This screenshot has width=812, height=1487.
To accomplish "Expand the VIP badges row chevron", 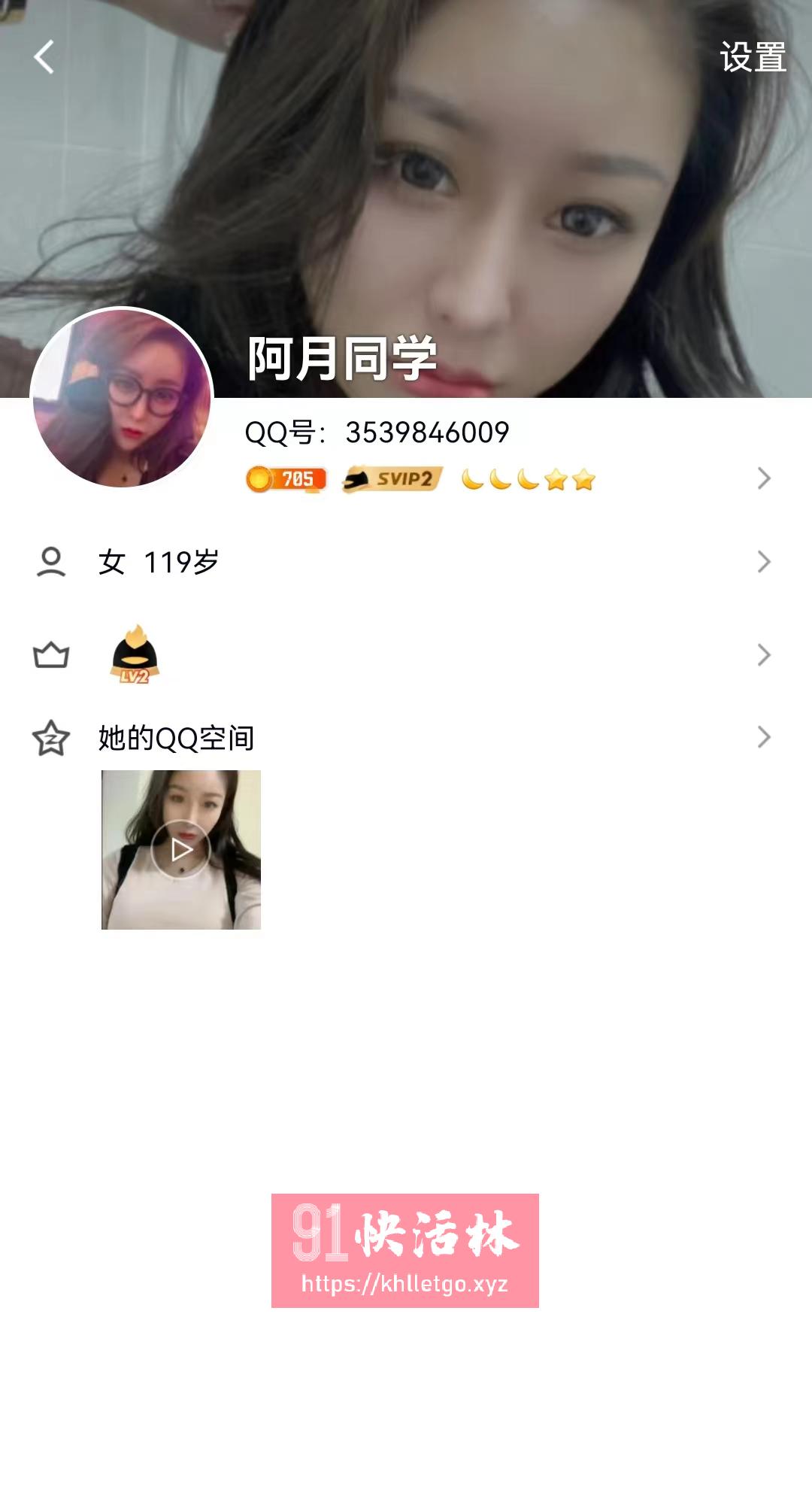I will pos(764,478).
